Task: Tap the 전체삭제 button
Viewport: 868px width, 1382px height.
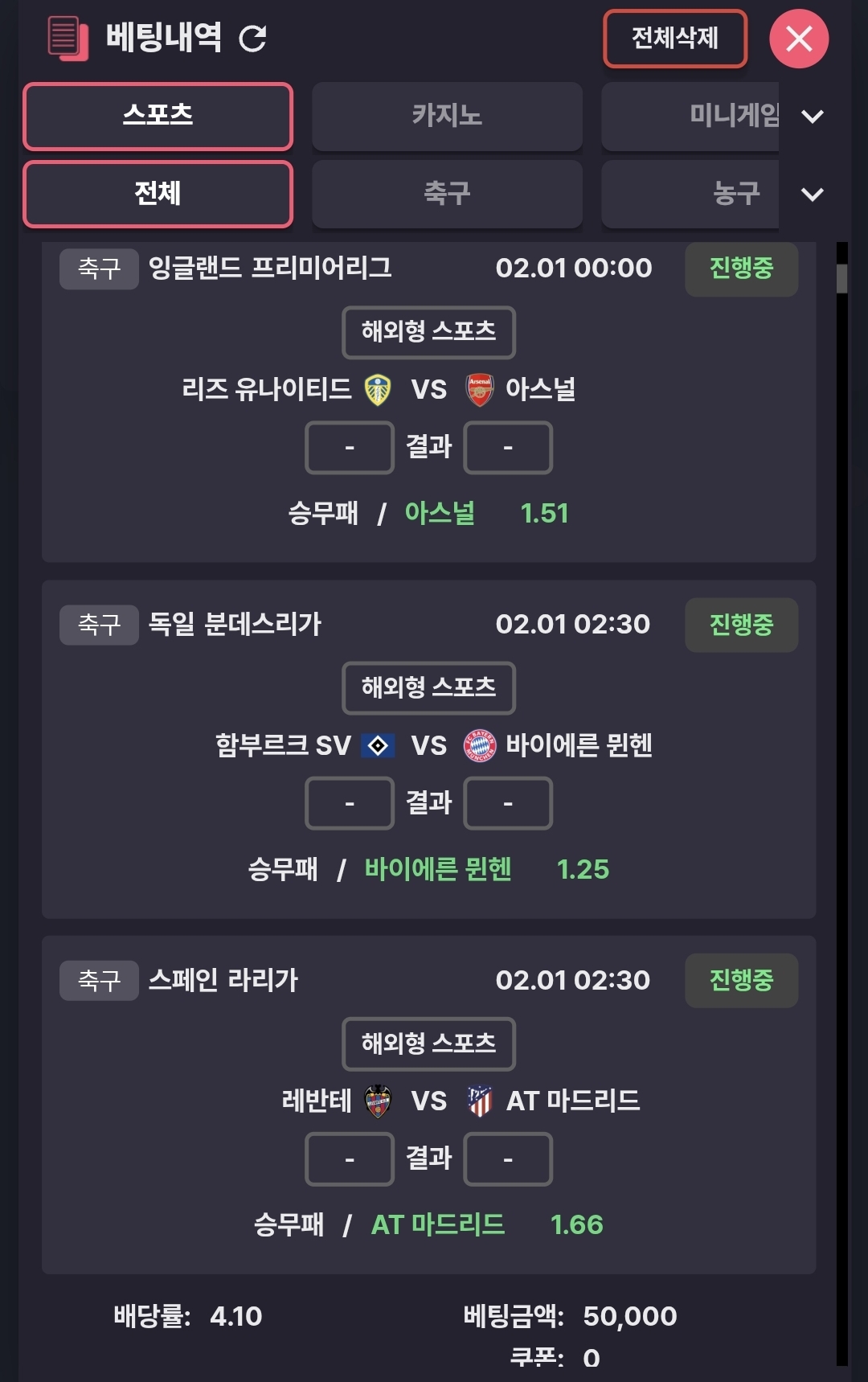Action: pyautogui.click(x=675, y=38)
